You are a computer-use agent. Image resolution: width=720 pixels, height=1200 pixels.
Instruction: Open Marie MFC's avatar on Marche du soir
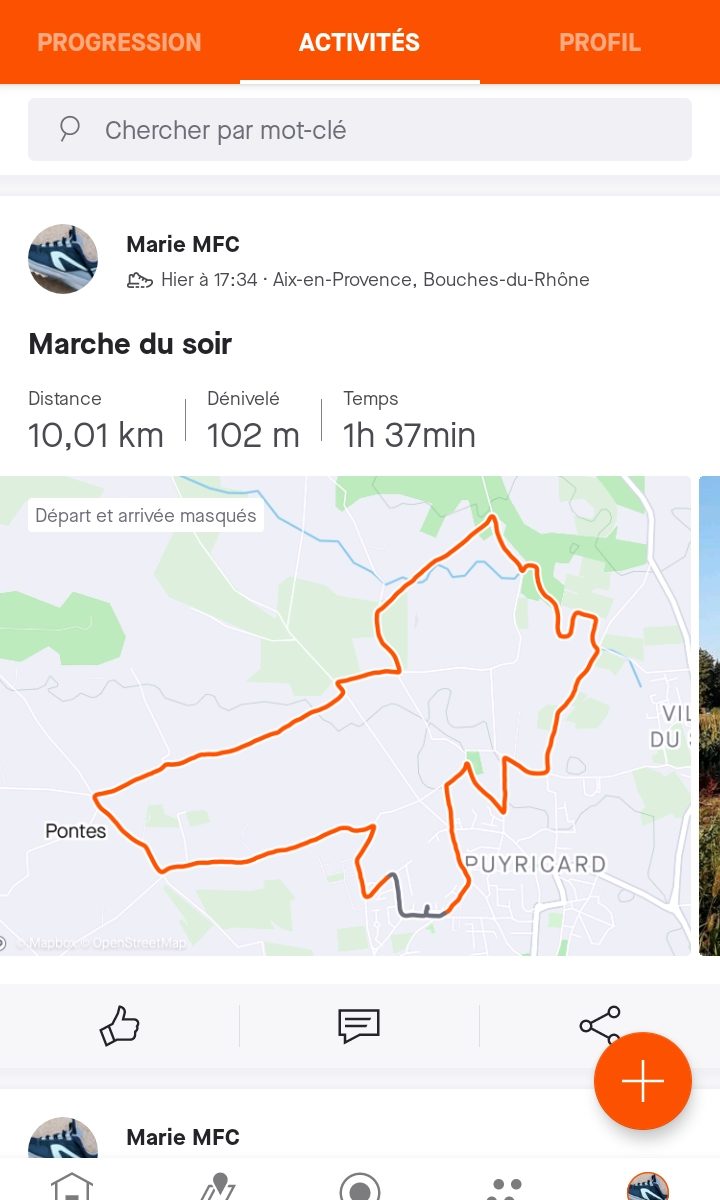pyautogui.click(x=63, y=259)
